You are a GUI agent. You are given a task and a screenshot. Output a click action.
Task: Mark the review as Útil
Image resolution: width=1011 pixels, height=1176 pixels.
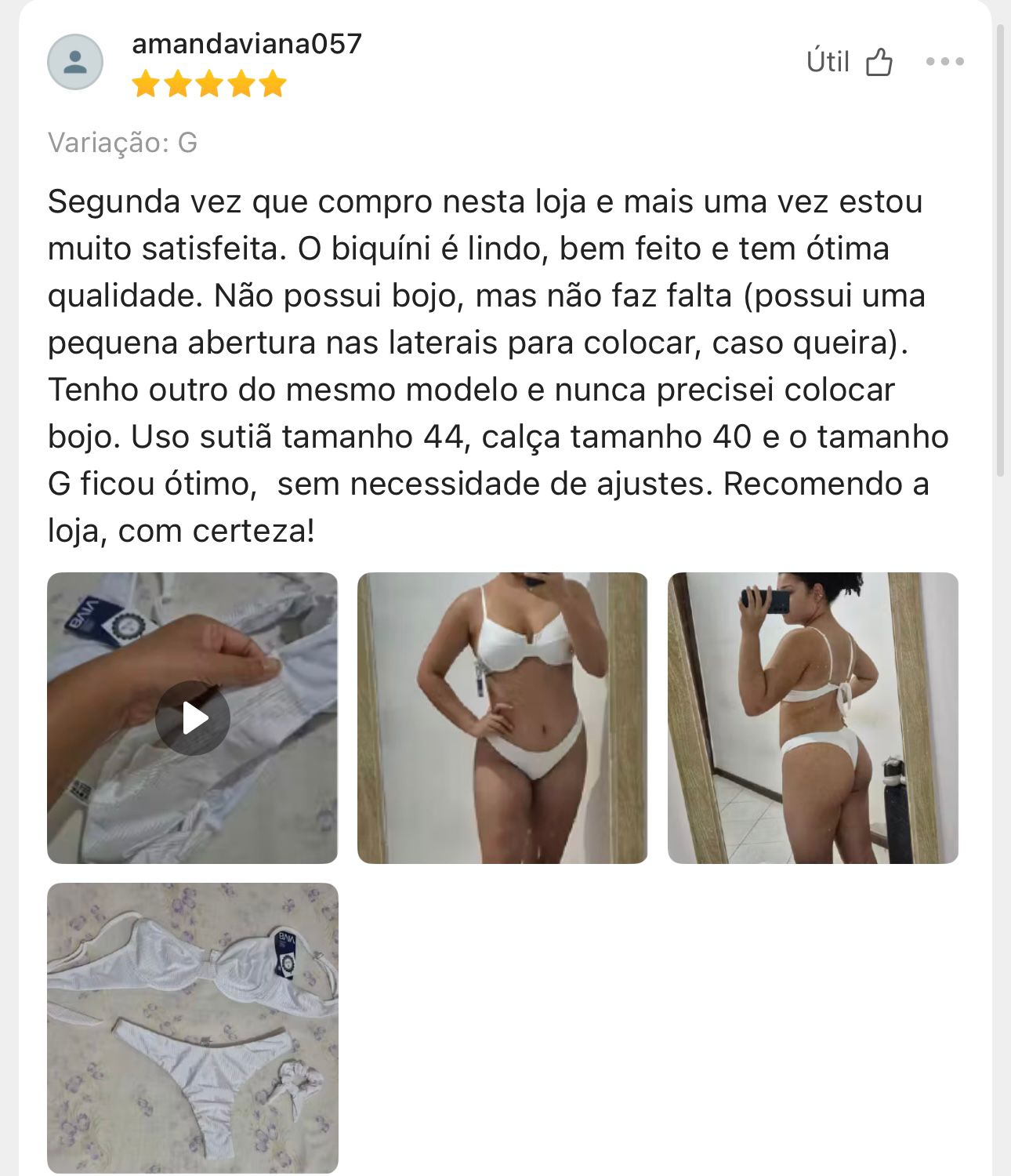coord(850,61)
